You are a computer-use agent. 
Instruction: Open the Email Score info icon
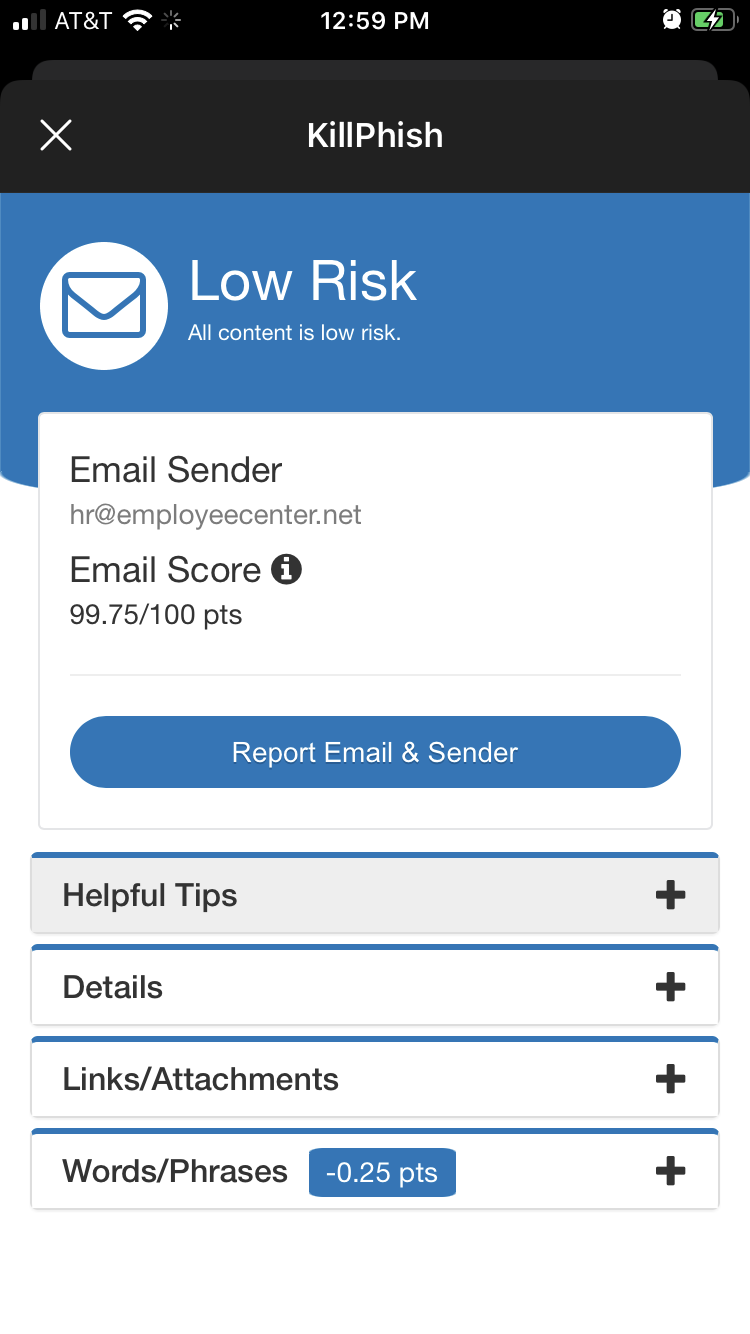(286, 570)
